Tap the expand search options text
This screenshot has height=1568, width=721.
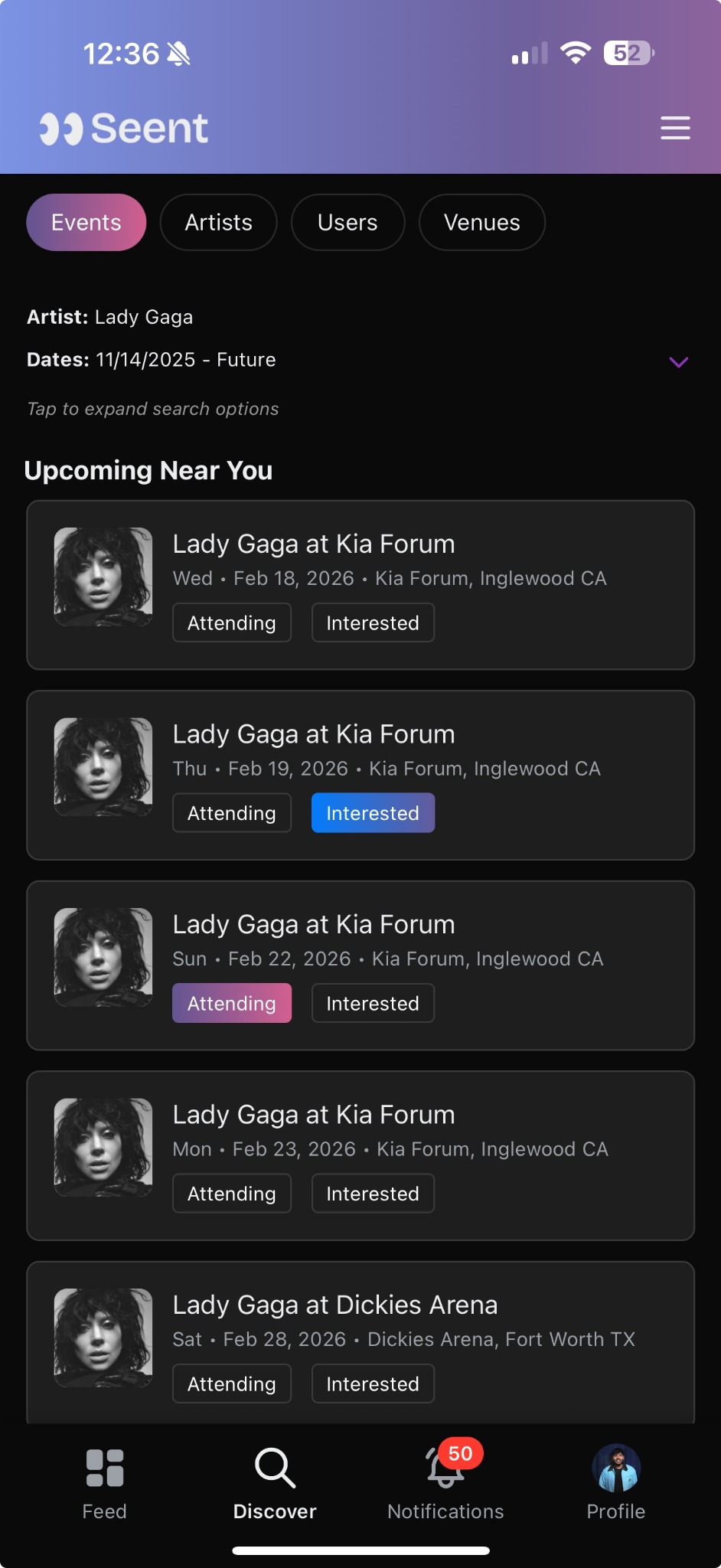[152, 408]
